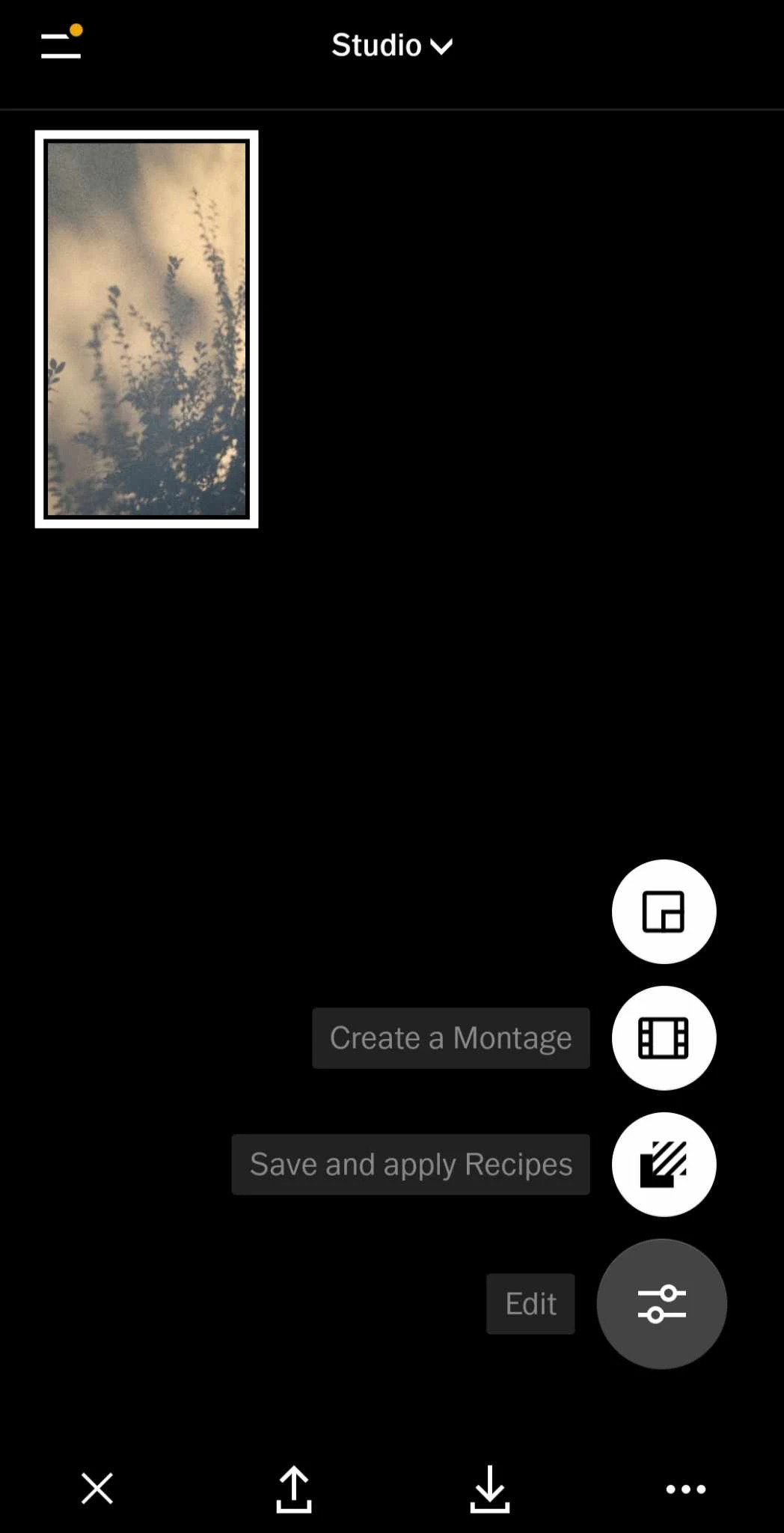Tap the selected plant shadow photo
Viewport: 784px width, 1533px height.
(147, 329)
